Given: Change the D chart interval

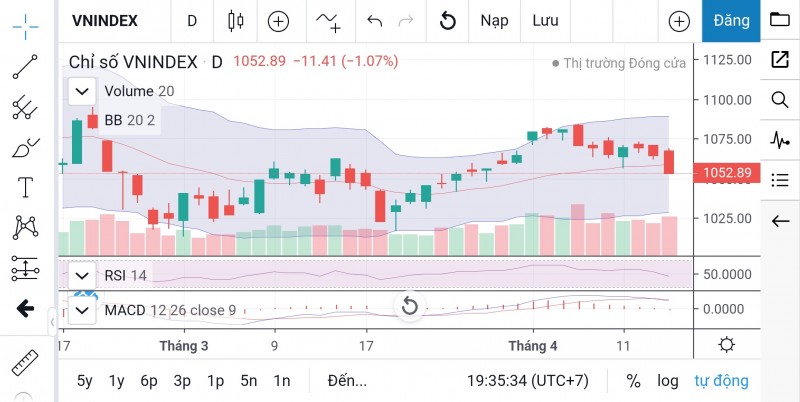Looking at the screenshot, I should pyautogui.click(x=192, y=21).
